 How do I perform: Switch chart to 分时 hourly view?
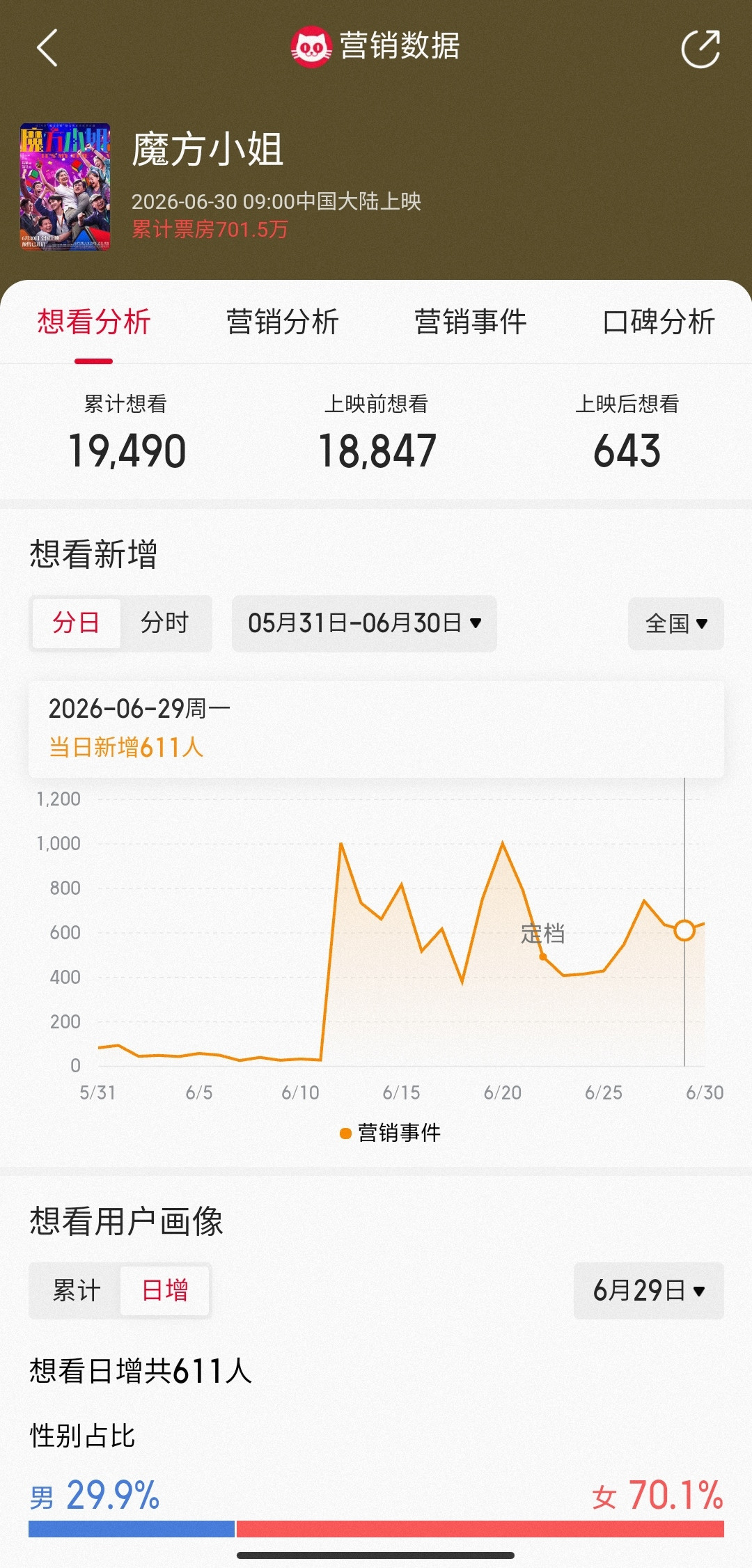[x=165, y=623]
